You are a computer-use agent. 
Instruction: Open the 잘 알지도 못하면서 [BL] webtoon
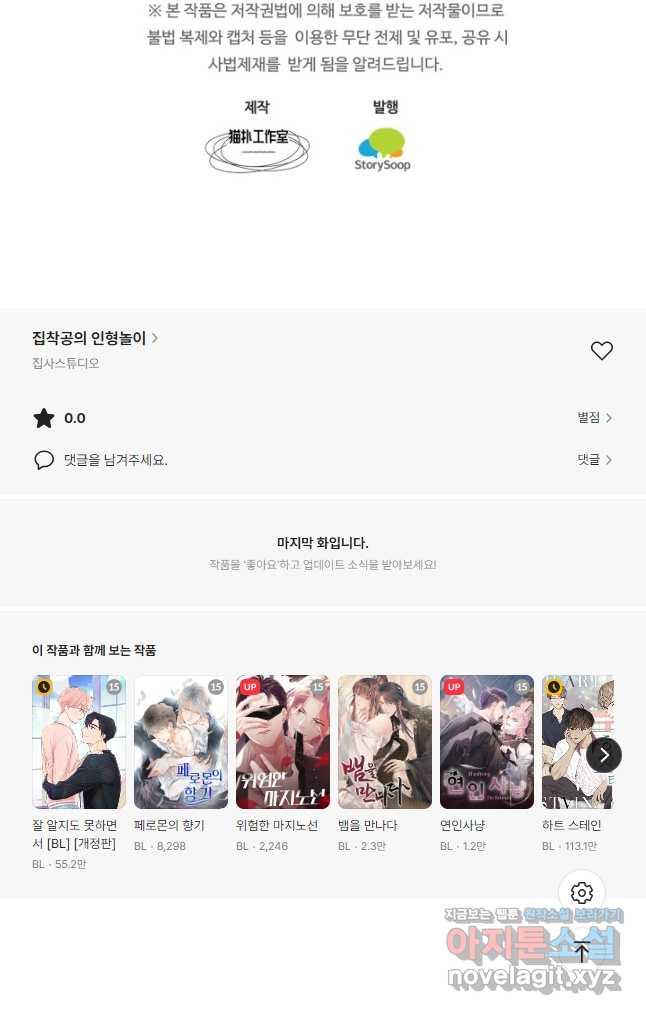coord(79,742)
